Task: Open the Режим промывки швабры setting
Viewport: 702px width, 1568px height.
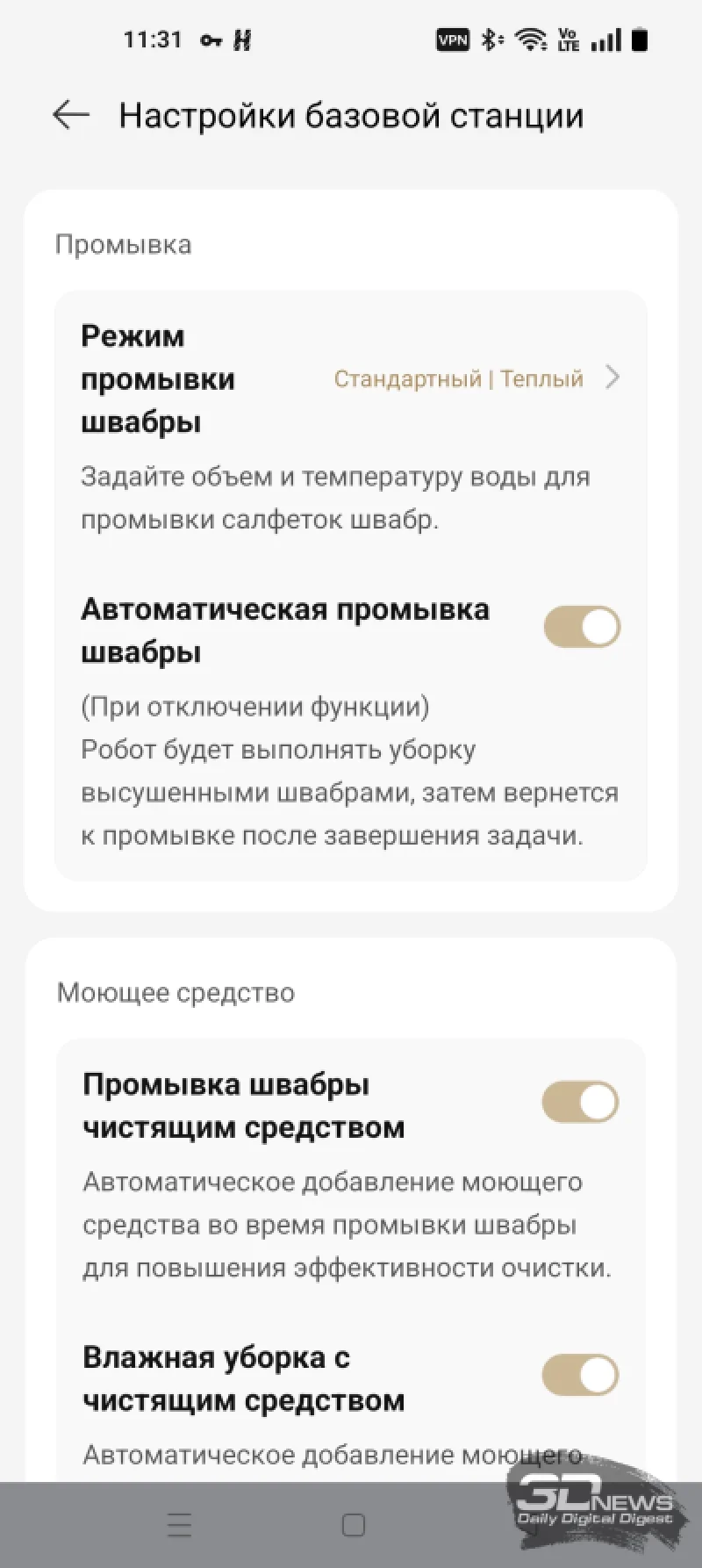Action: [x=351, y=378]
